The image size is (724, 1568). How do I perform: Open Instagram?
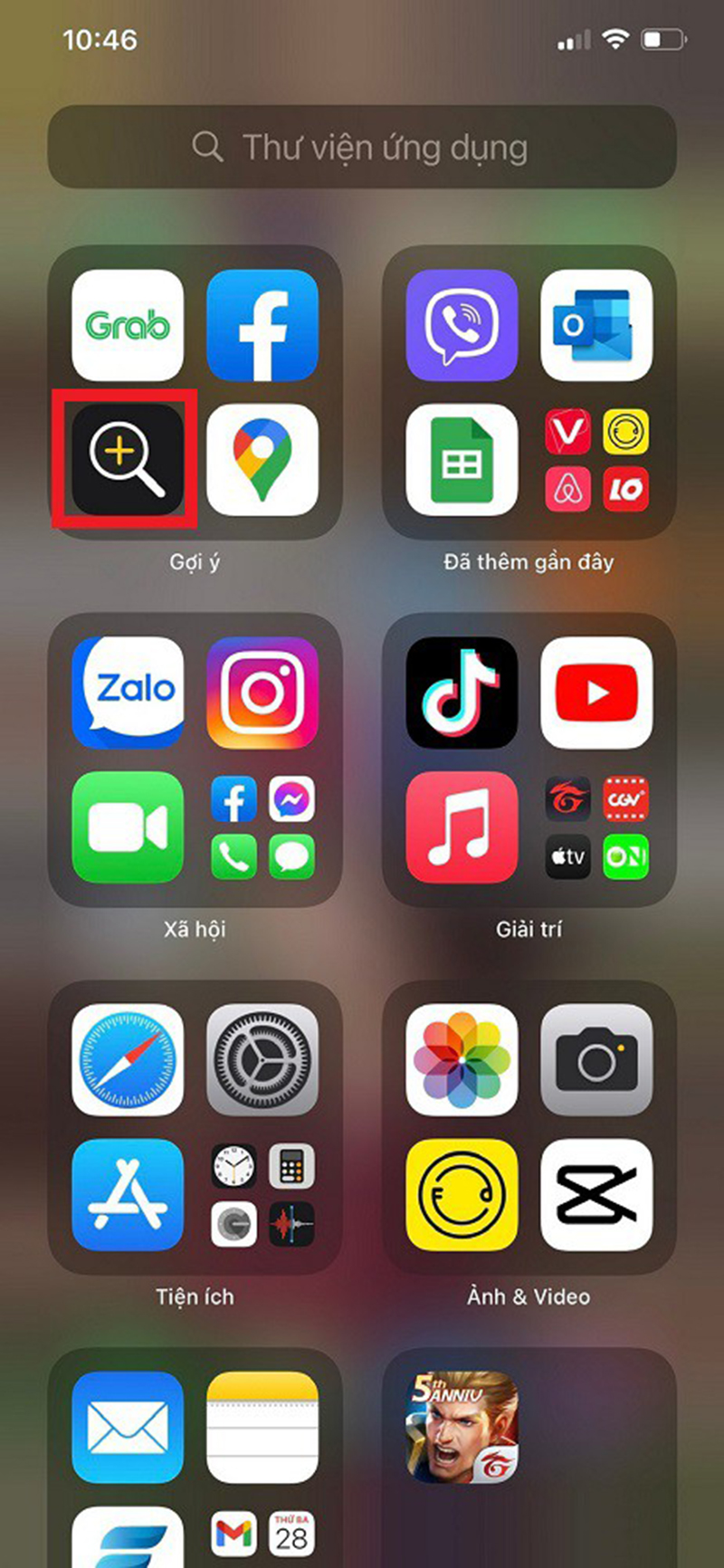tap(263, 691)
